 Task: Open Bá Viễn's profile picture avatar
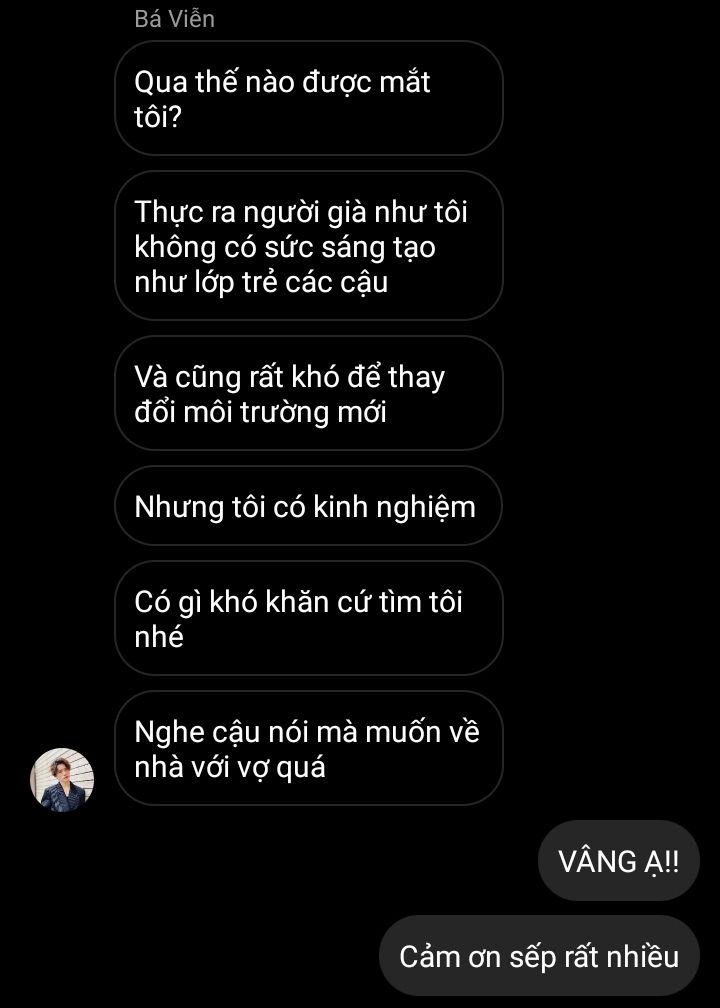click(x=62, y=779)
